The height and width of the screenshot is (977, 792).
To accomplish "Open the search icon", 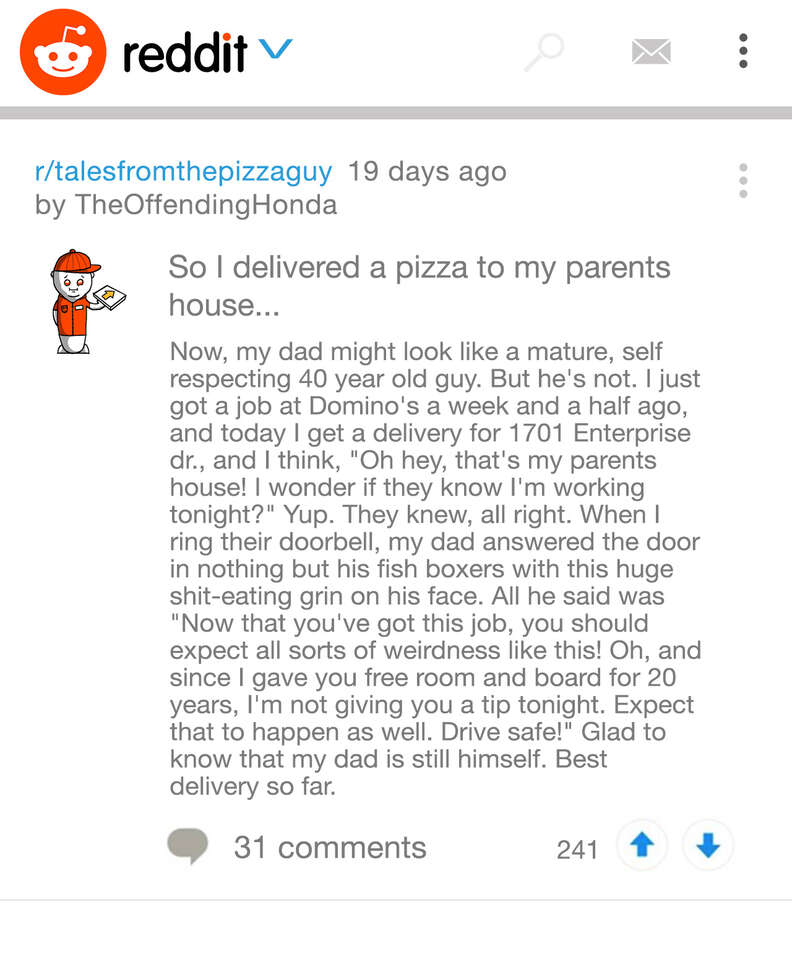I will [543, 52].
